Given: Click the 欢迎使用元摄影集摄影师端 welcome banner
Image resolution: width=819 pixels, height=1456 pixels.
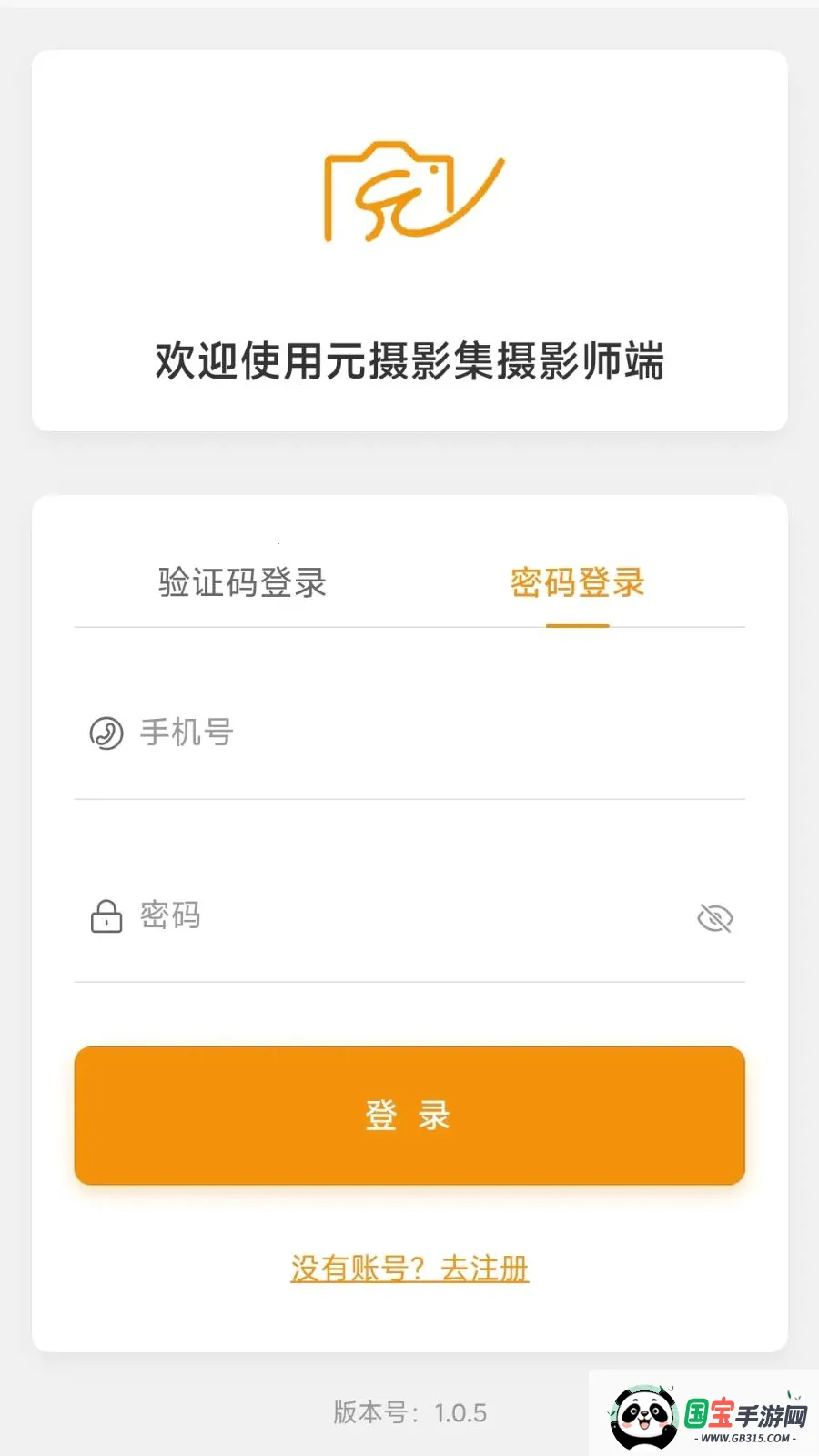Looking at the screenshot, I should (409, 360).
